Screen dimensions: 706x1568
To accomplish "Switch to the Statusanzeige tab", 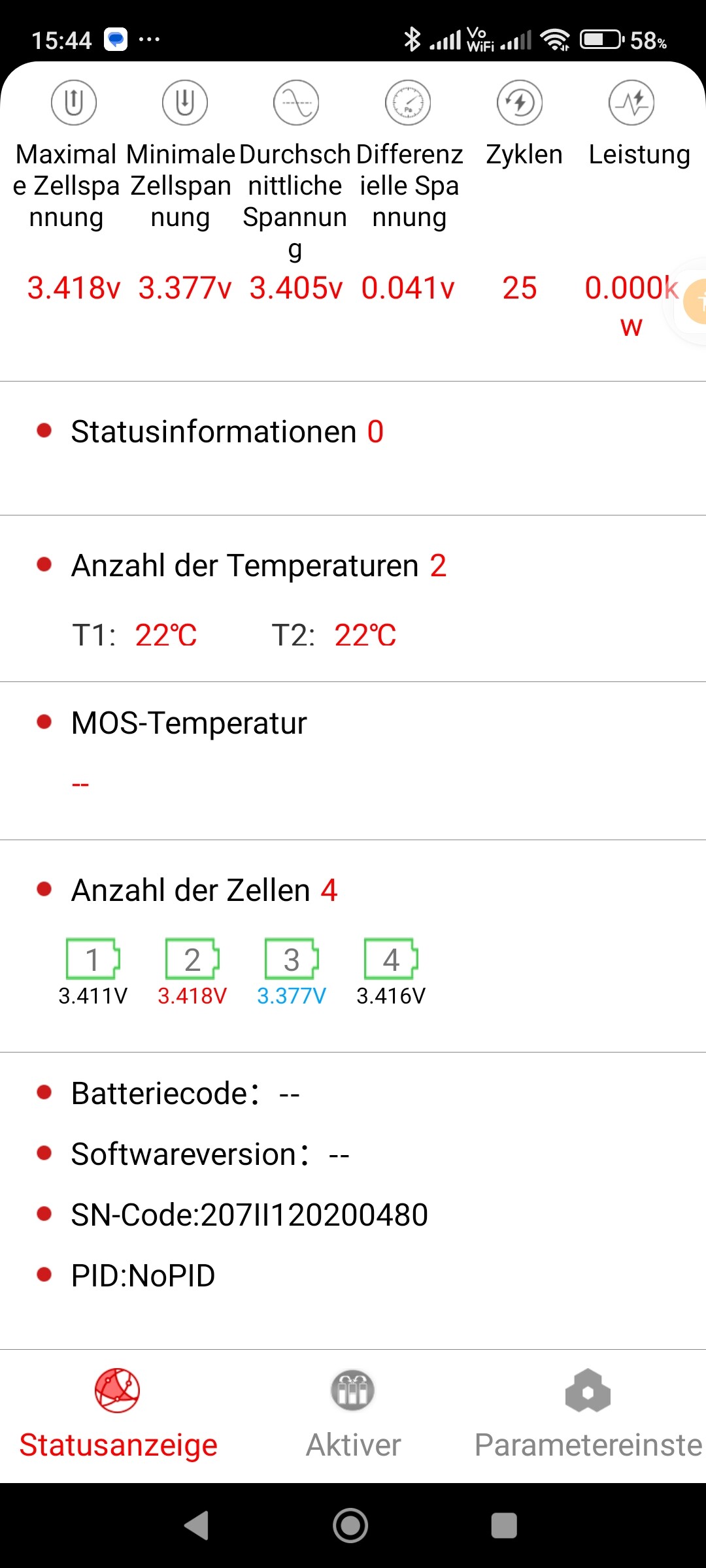I will tap(118, 1416).
